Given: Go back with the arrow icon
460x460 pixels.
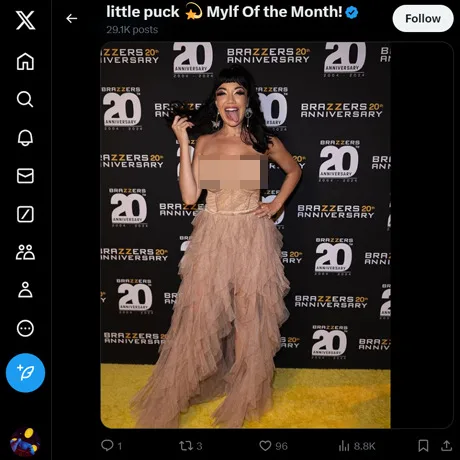Looking at the screenshot, I should point(72,19).
